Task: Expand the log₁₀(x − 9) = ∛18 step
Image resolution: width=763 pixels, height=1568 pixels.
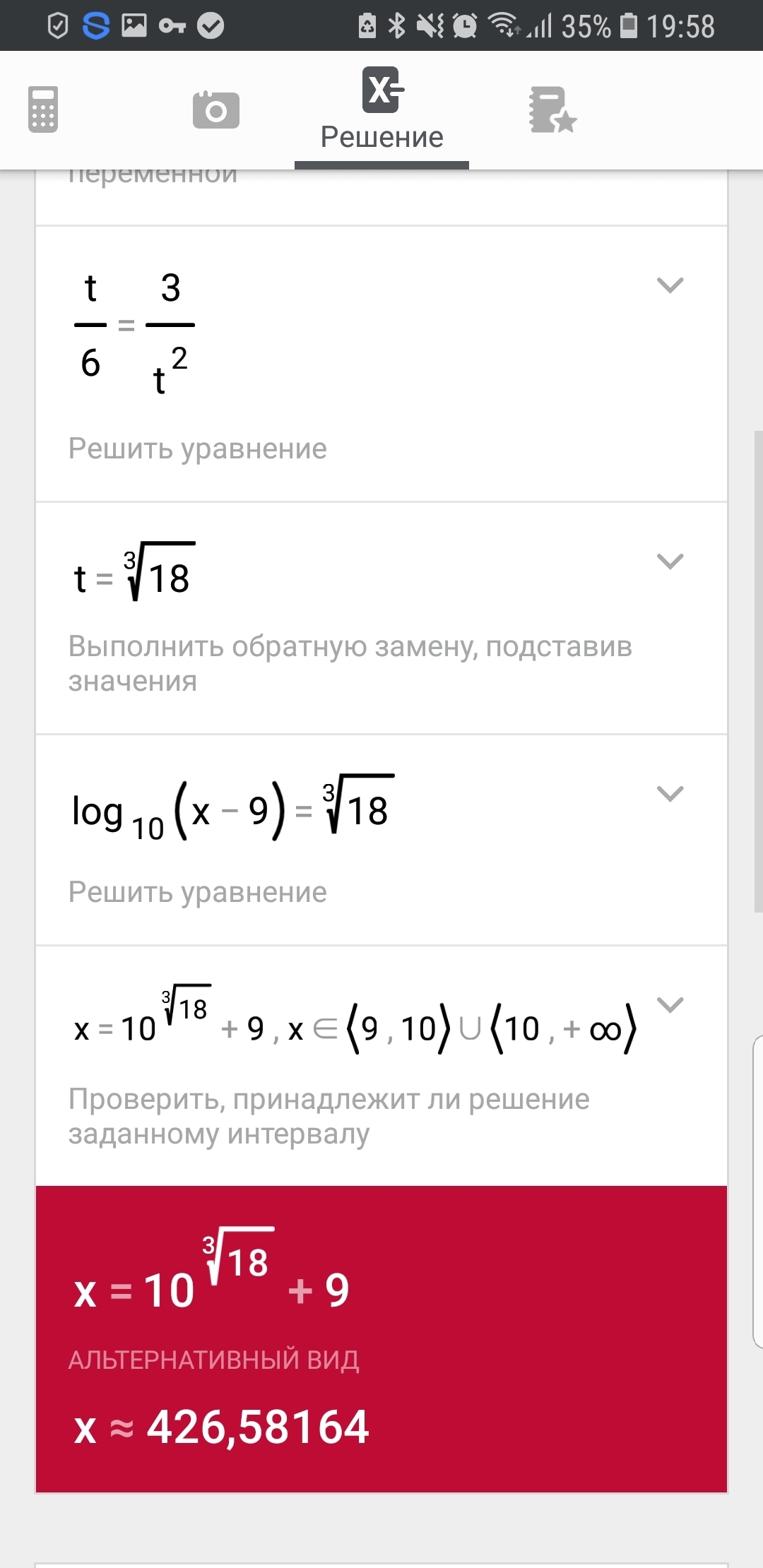Action: pos(670,793)
